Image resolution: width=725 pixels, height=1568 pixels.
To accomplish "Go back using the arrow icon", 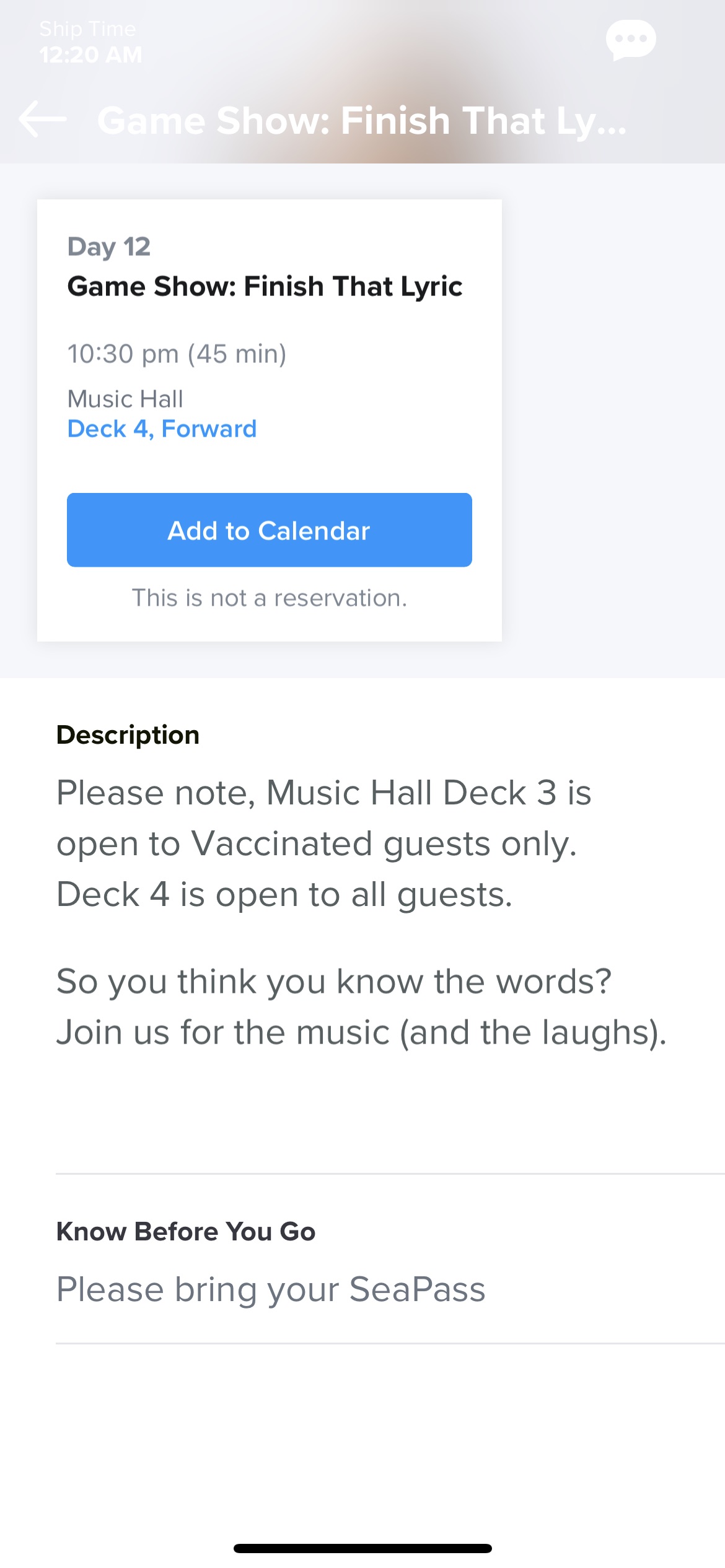I will [x=42, y=119].
